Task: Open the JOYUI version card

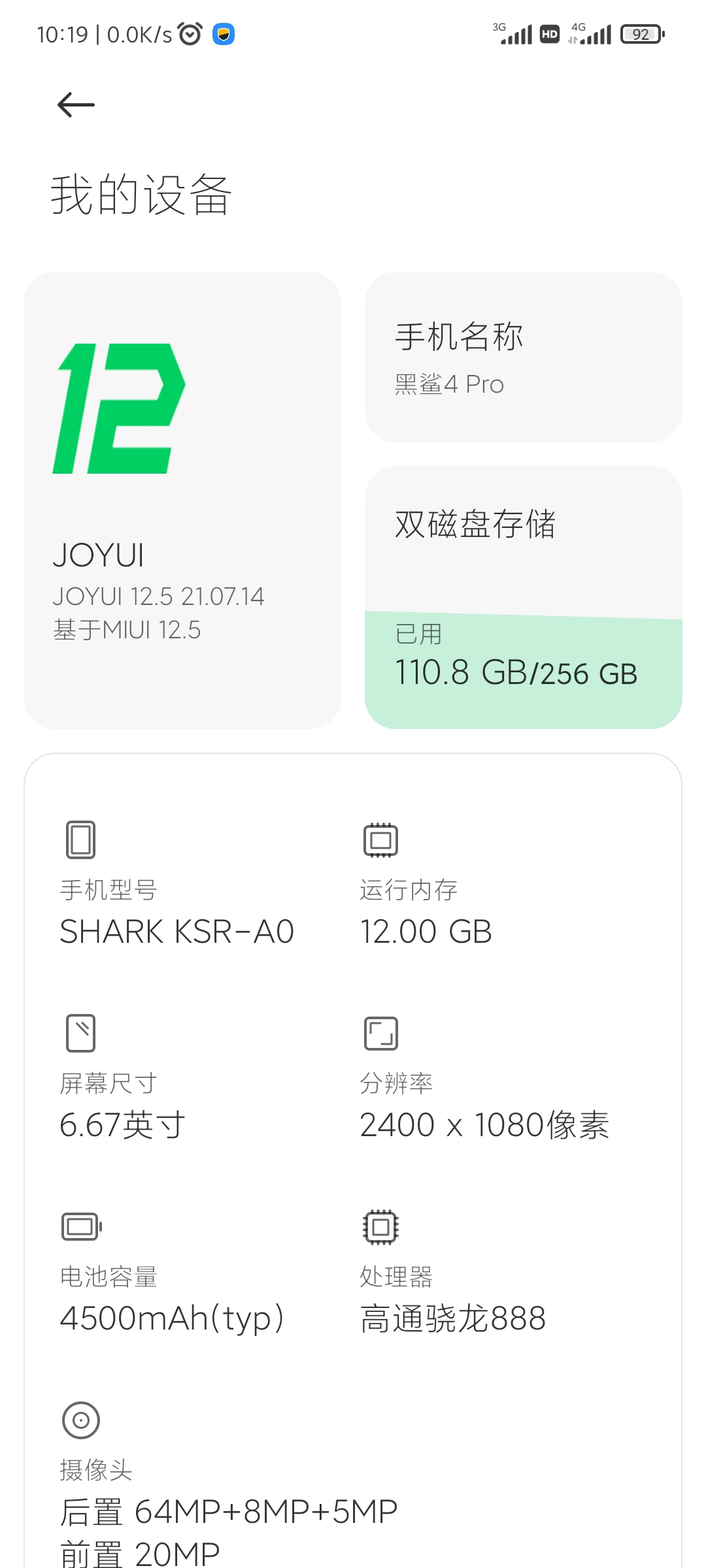Action: point(182,500)
